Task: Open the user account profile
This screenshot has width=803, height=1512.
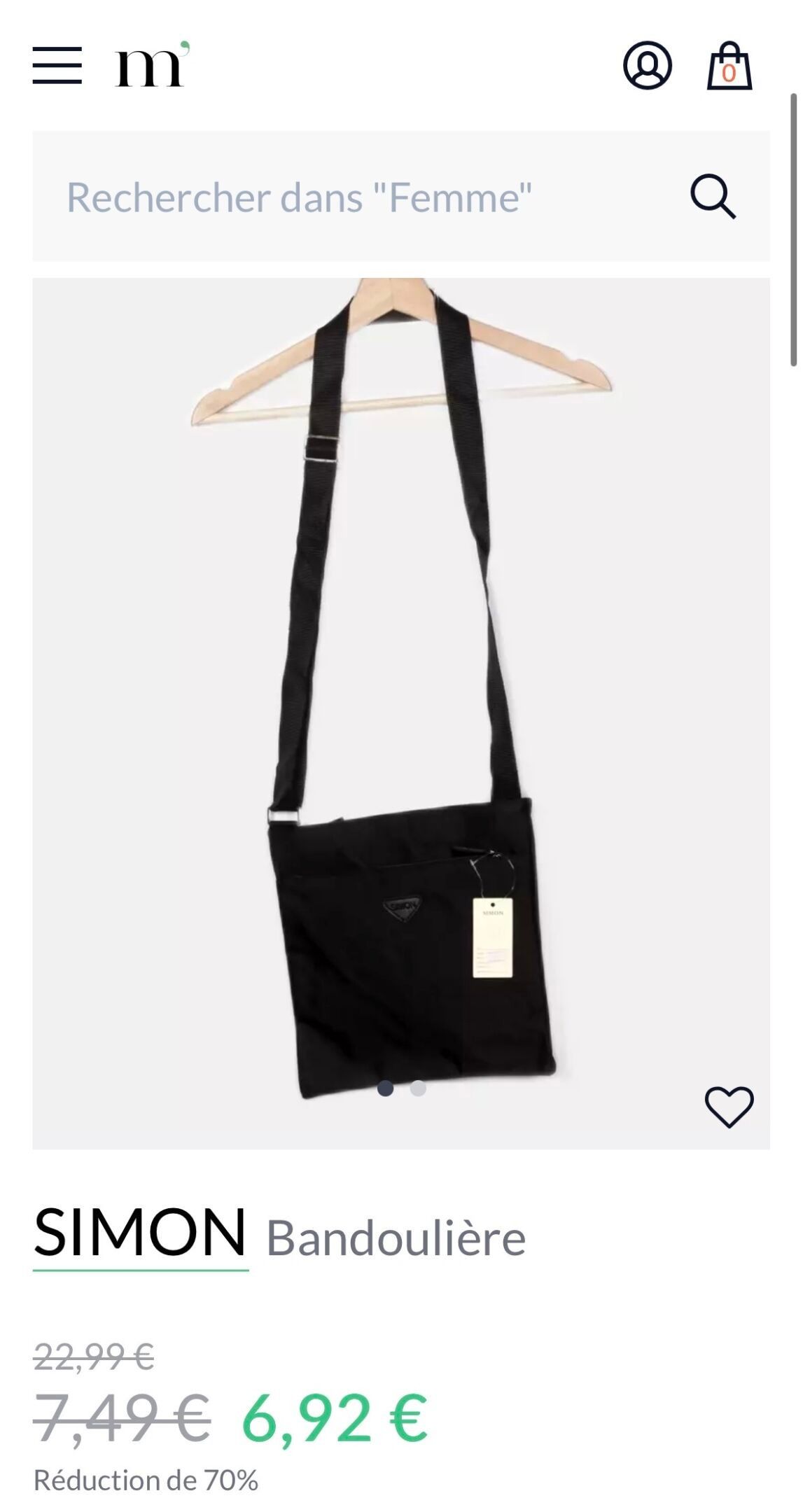Action: [647, 66]
